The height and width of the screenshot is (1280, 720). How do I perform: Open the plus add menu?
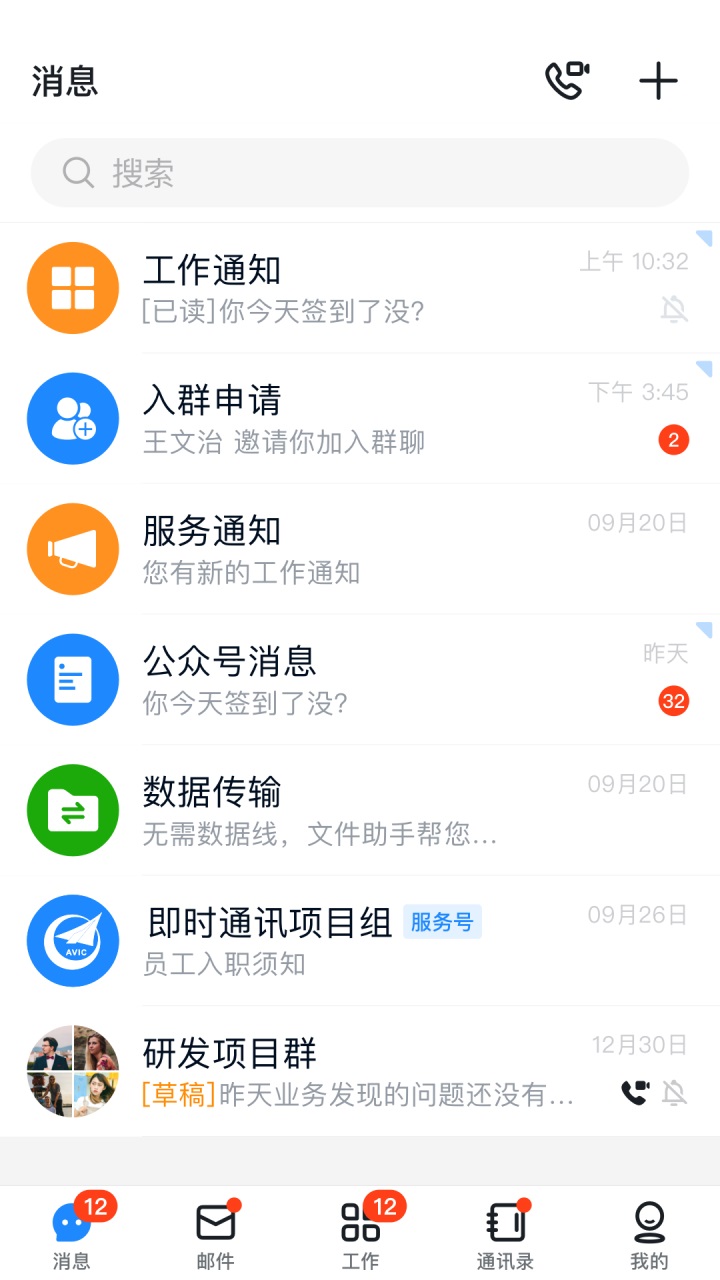tap(658, 81)
